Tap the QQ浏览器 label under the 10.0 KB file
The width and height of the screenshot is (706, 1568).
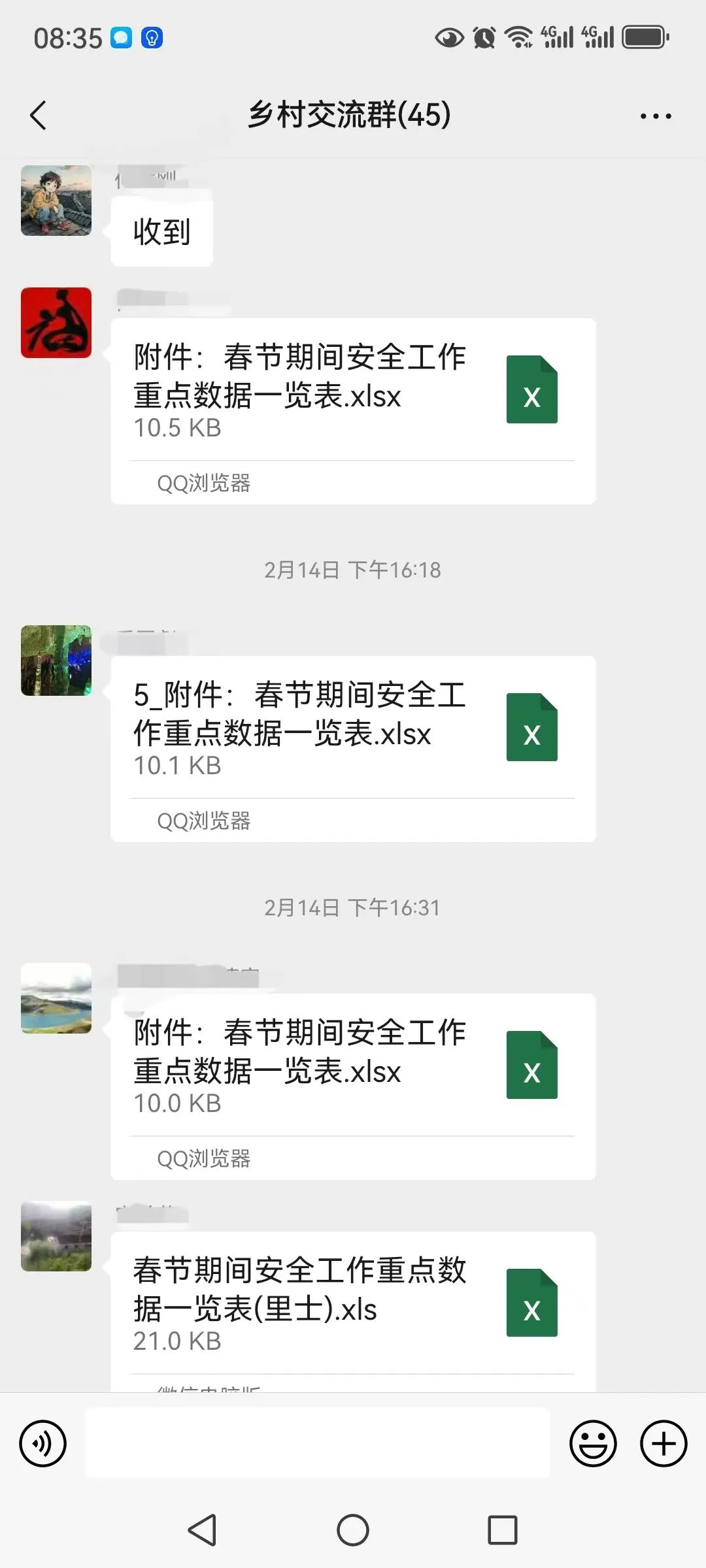[x=203, y=1158]
